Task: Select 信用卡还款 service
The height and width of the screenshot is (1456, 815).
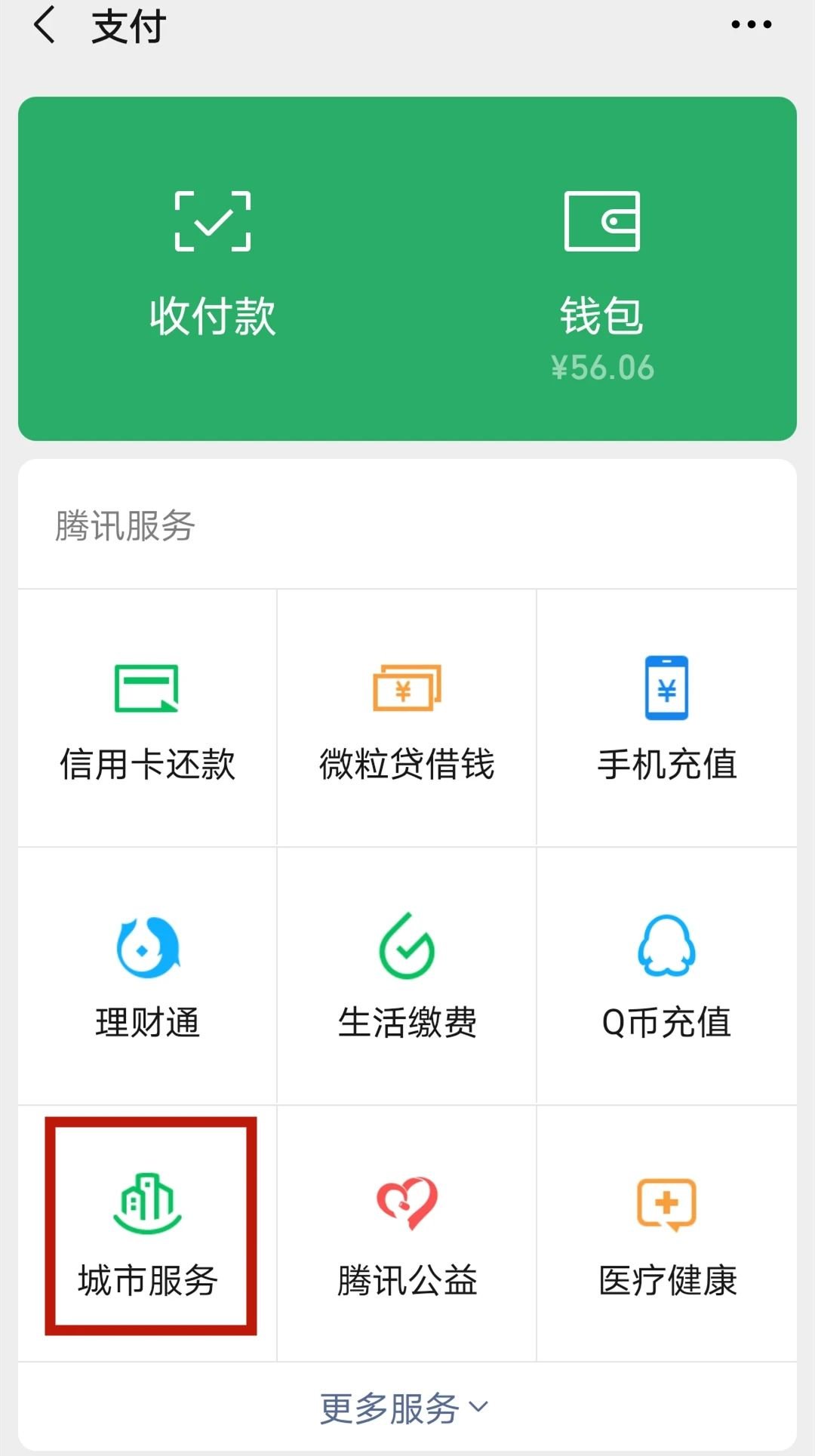Action: [147, 719]
